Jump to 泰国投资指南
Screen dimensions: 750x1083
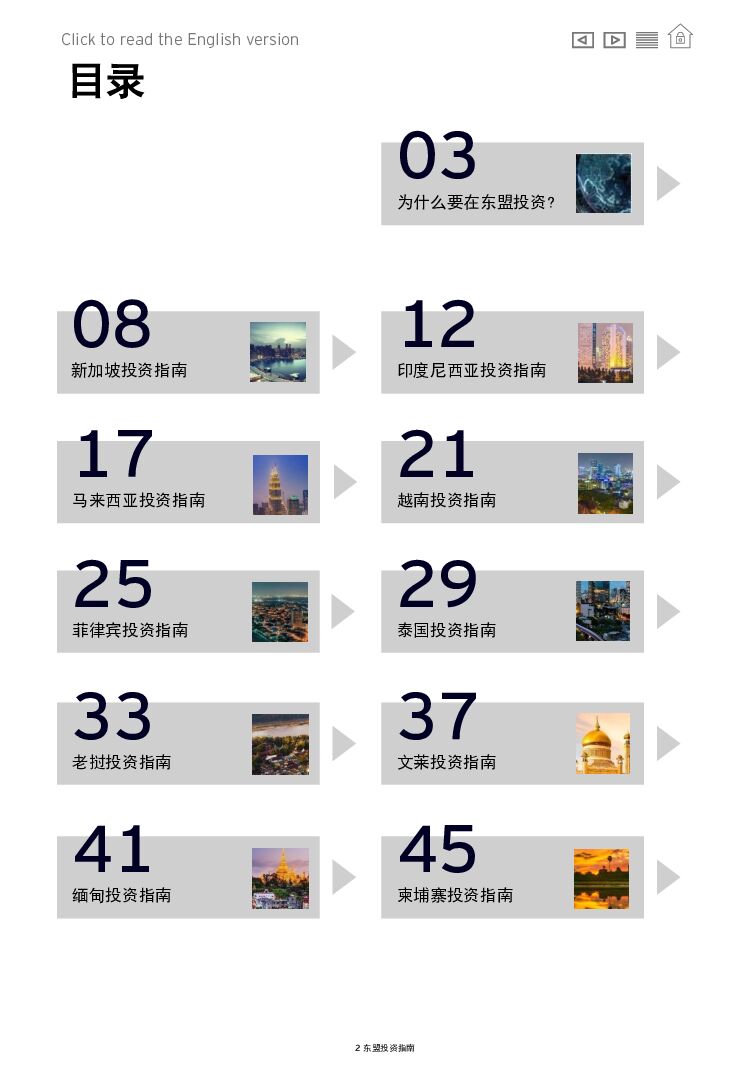(512, 612)
